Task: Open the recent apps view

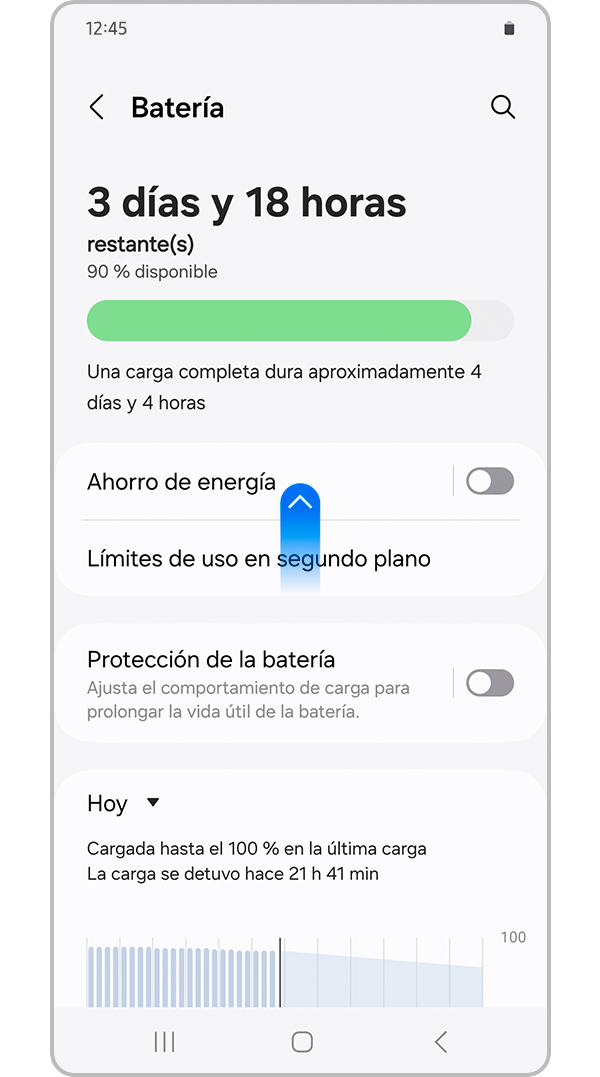Action: tap(165, 1042)
